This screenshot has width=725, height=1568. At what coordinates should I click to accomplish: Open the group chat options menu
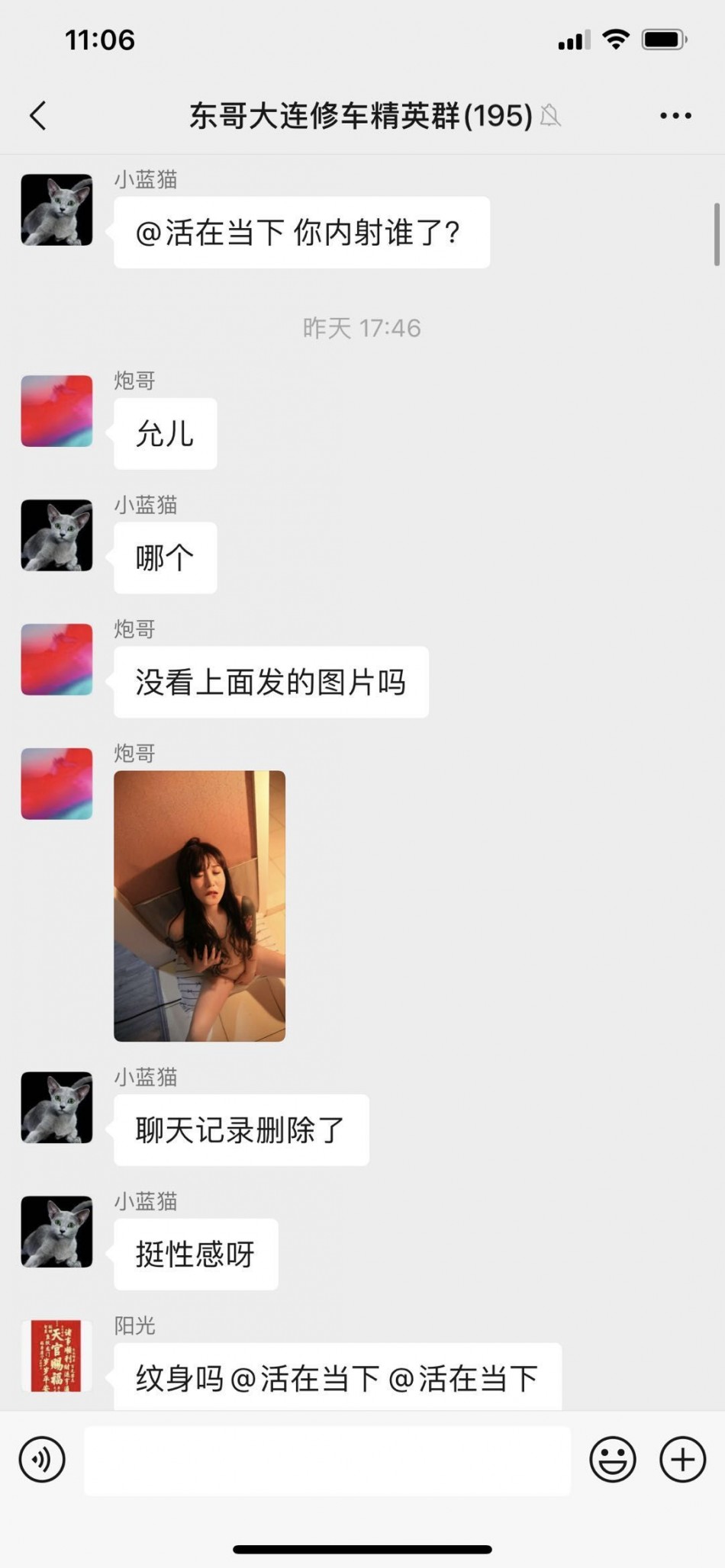[675, 116]
